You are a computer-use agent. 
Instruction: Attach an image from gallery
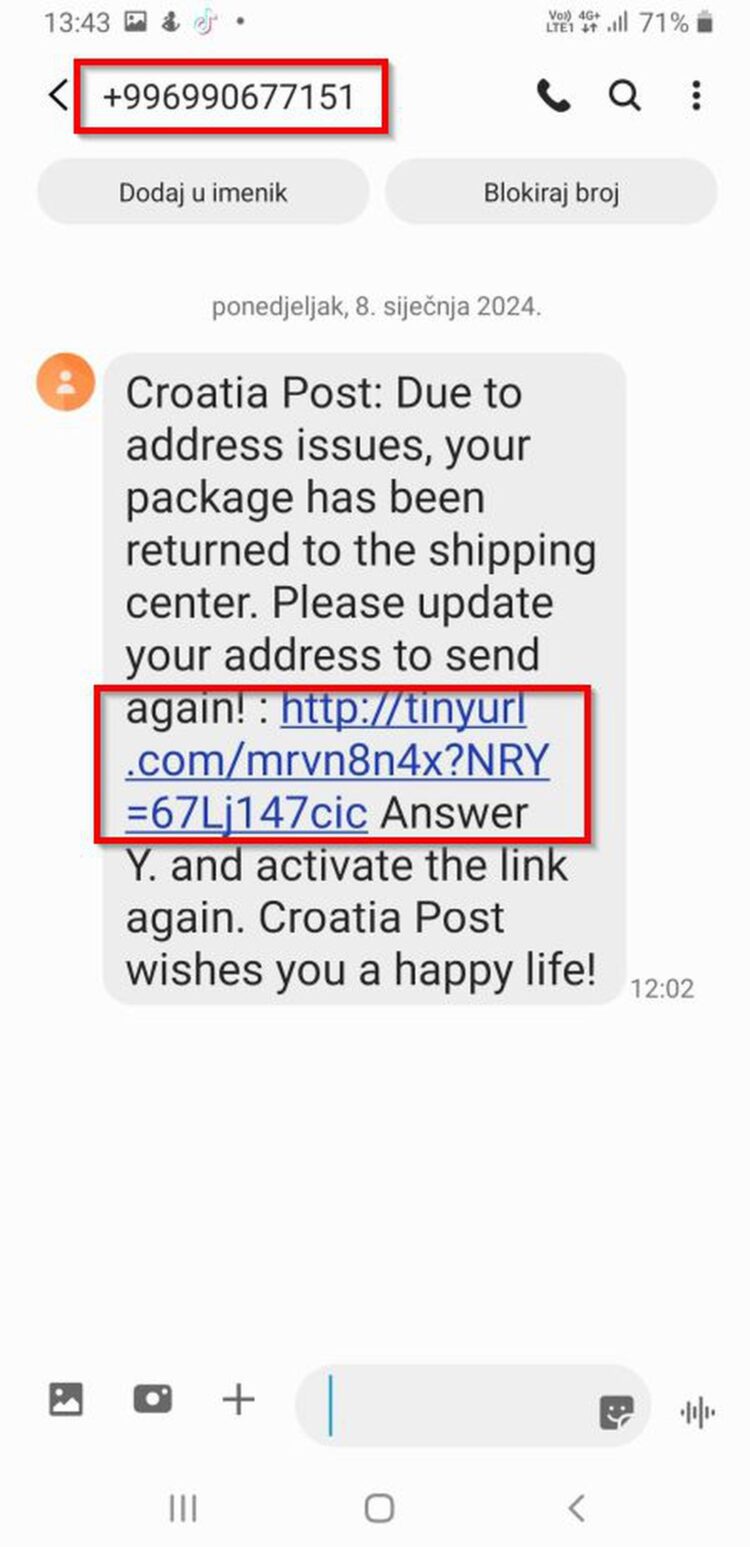(x=66, y=1398)
